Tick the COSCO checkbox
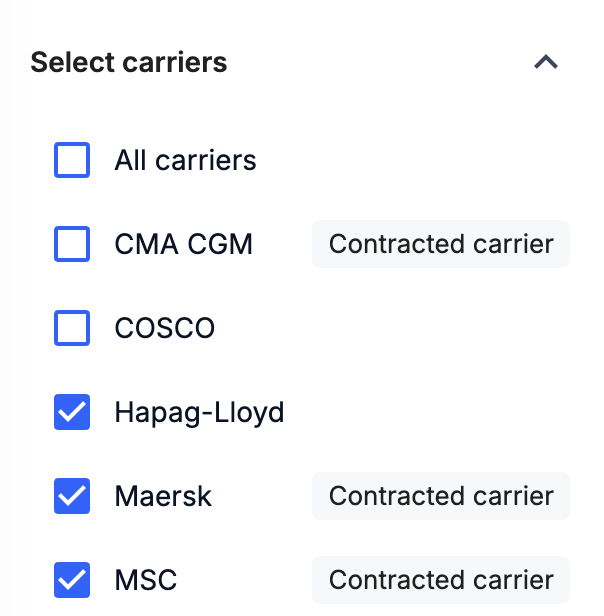The height and width of the screenshot is (616, 604). [72, 328]
